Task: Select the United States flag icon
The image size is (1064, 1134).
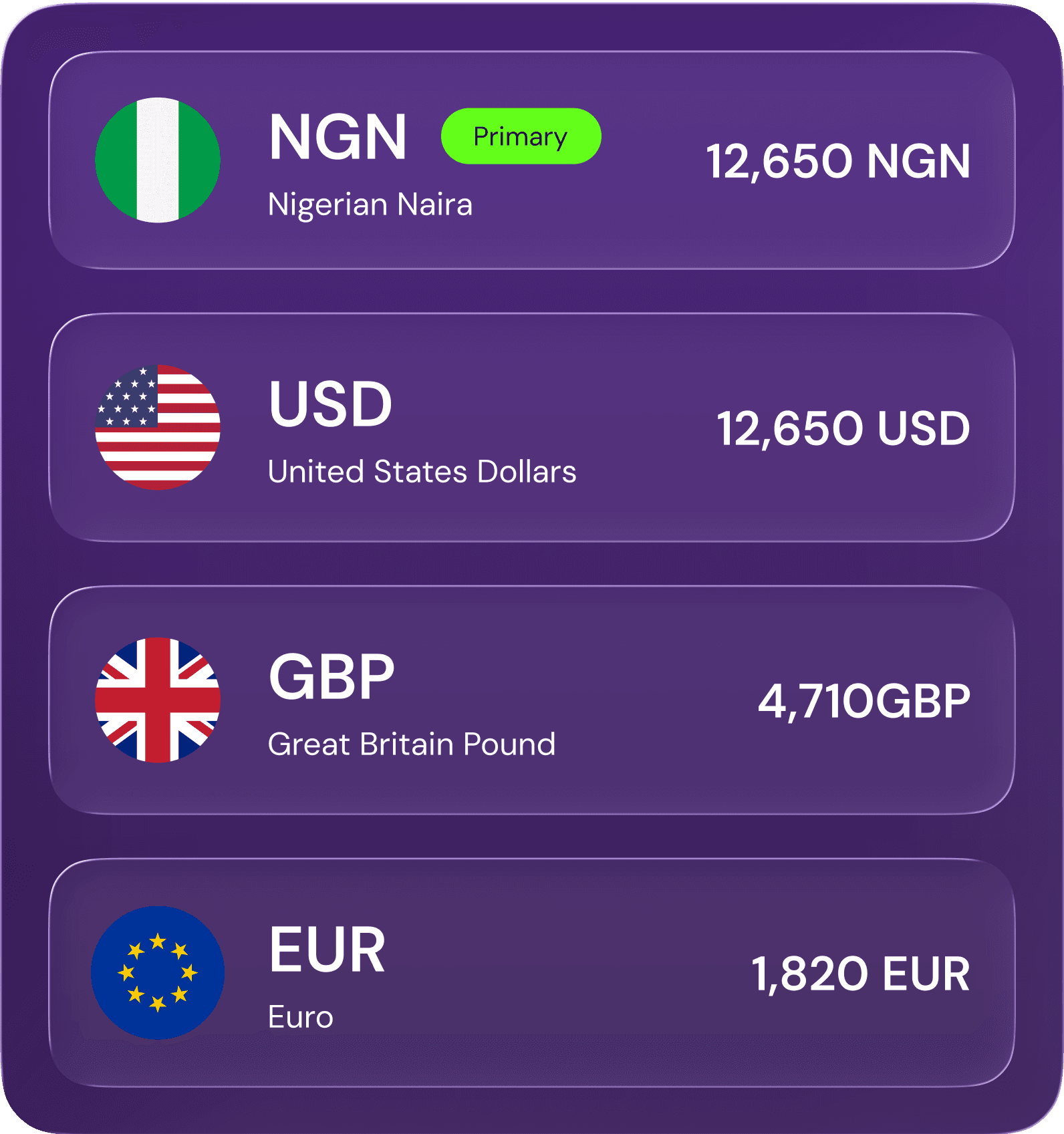Action: (x=159, y=426)
